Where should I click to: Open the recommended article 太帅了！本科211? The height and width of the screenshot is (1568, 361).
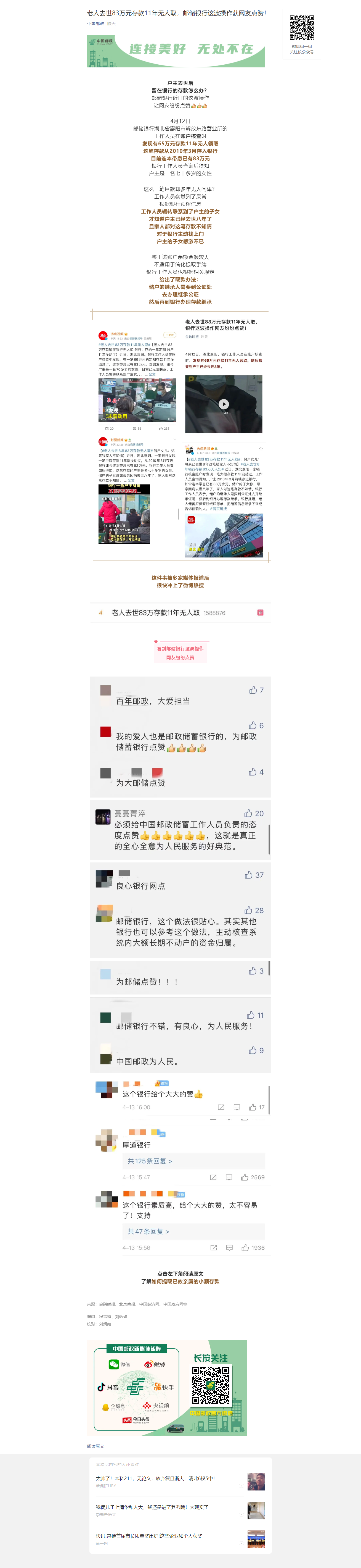click(155, 1478)
